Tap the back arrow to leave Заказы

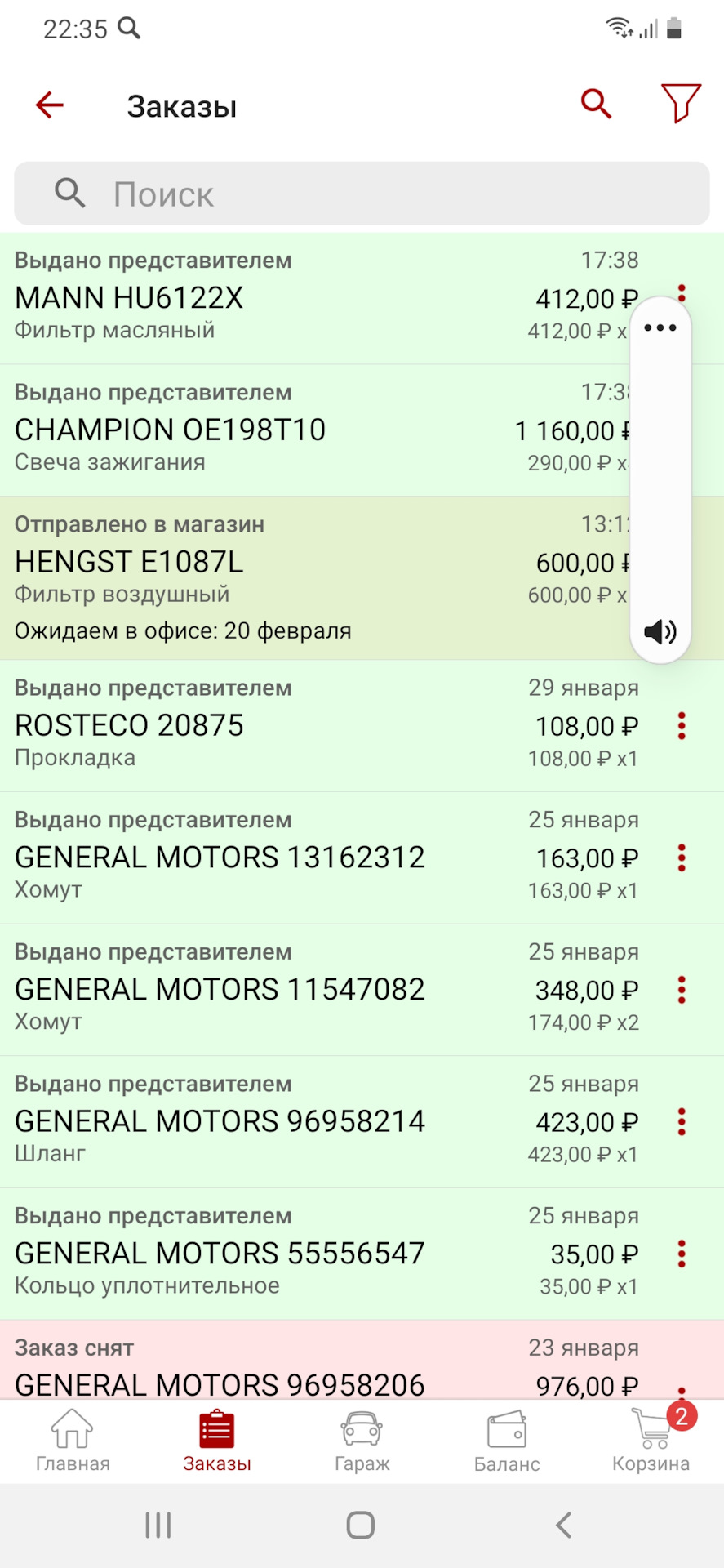click(x=49, y=105)
